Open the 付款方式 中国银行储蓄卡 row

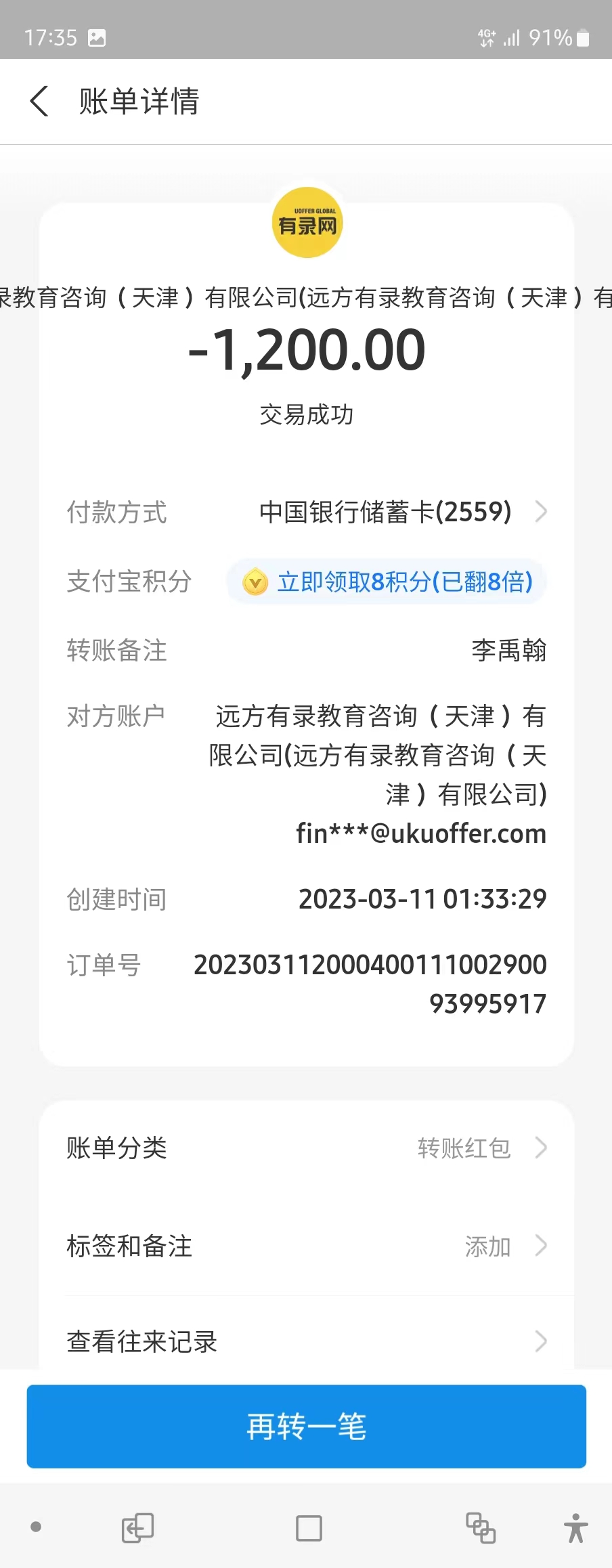point(402,513)
